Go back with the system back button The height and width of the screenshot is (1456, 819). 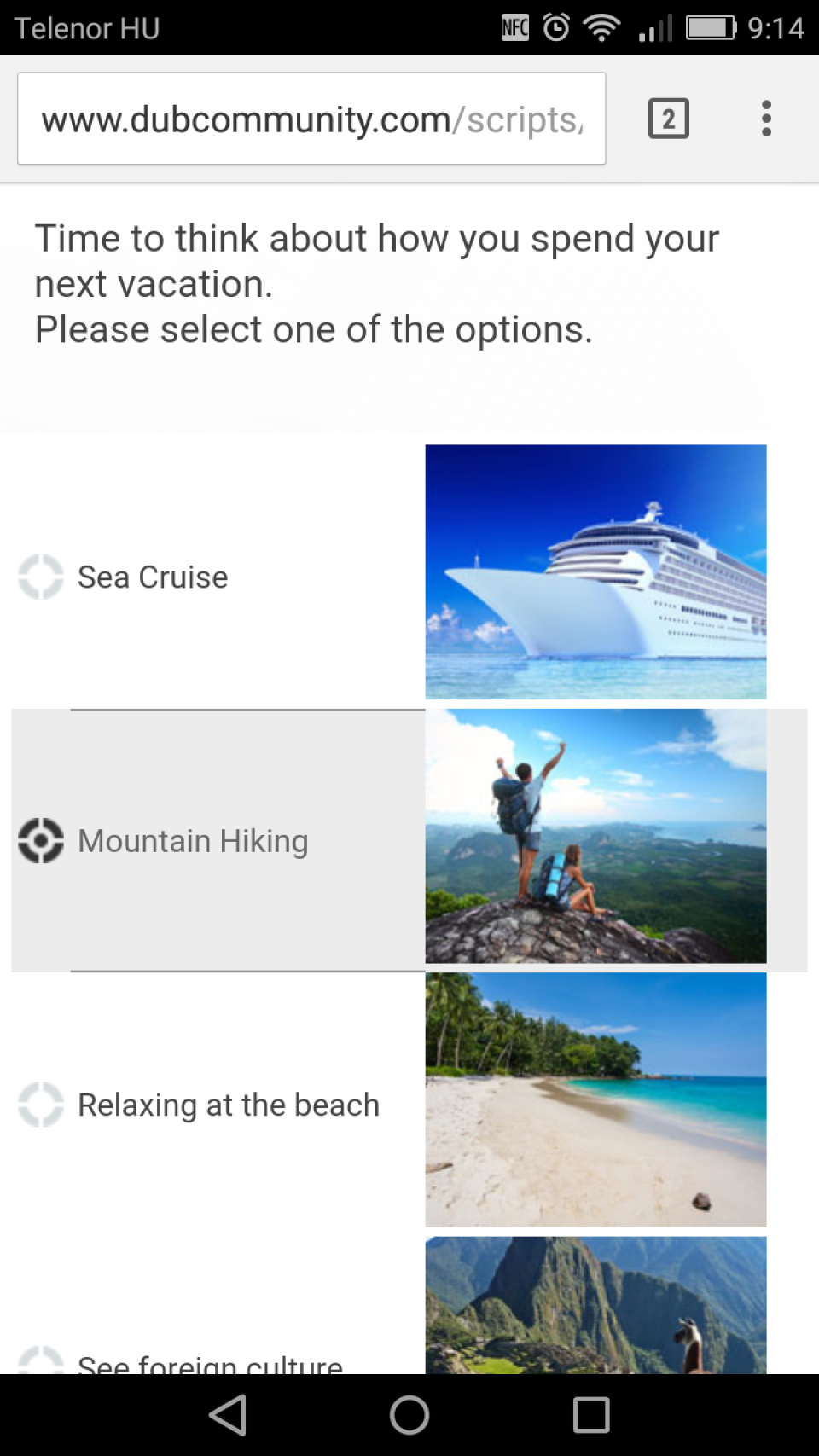[x=228, y=1415]
